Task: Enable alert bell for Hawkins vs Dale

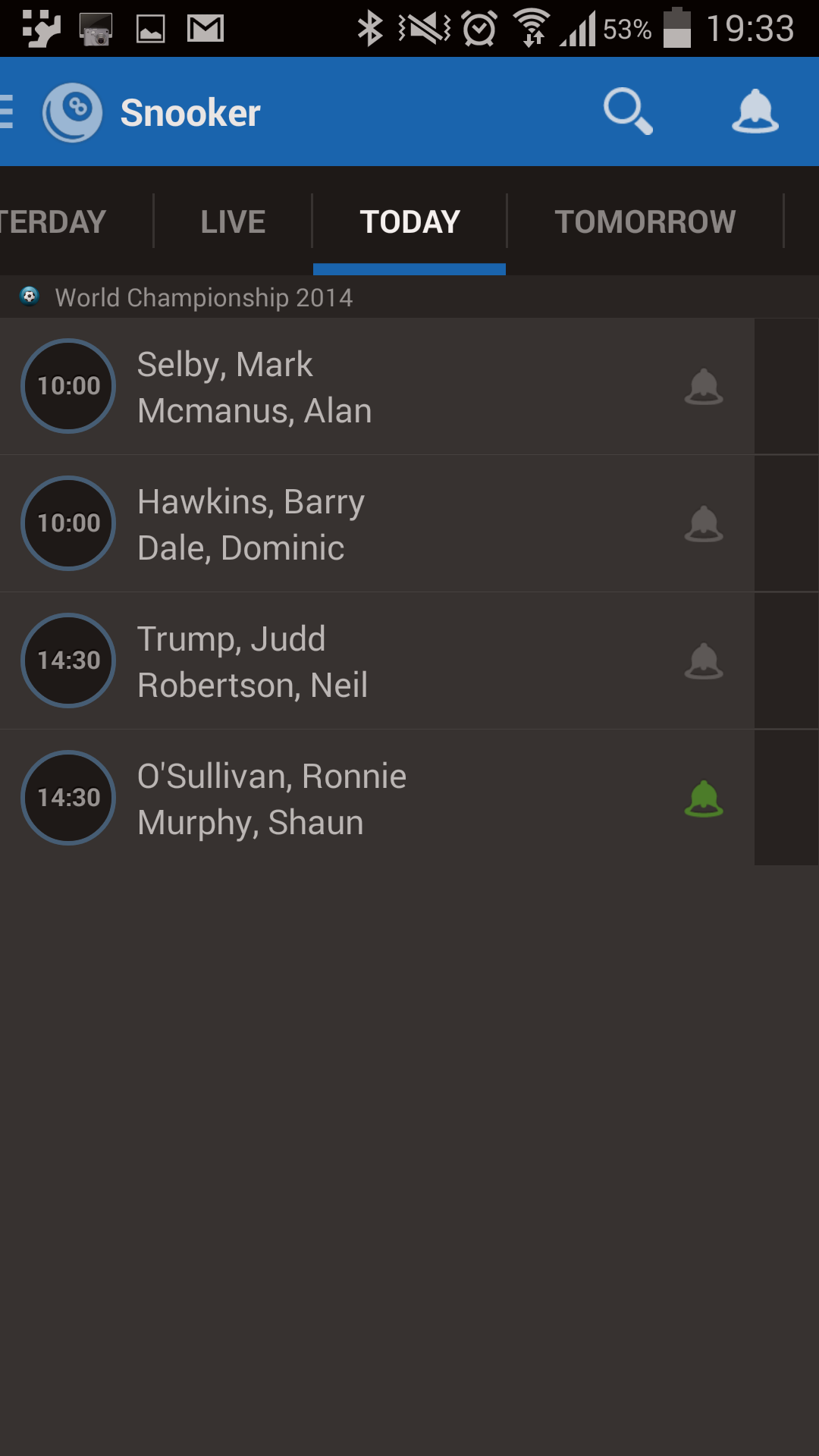Action: click(x=703, y=523)
